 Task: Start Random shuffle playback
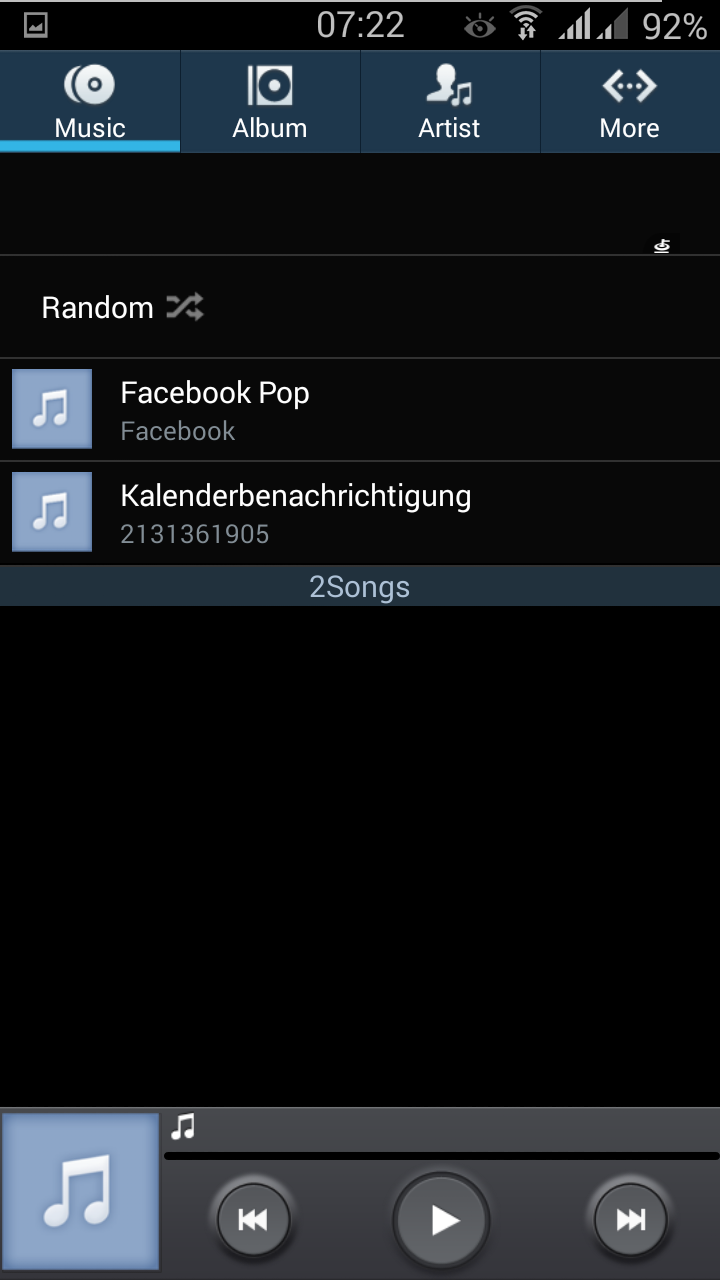(x=360, y=307)
